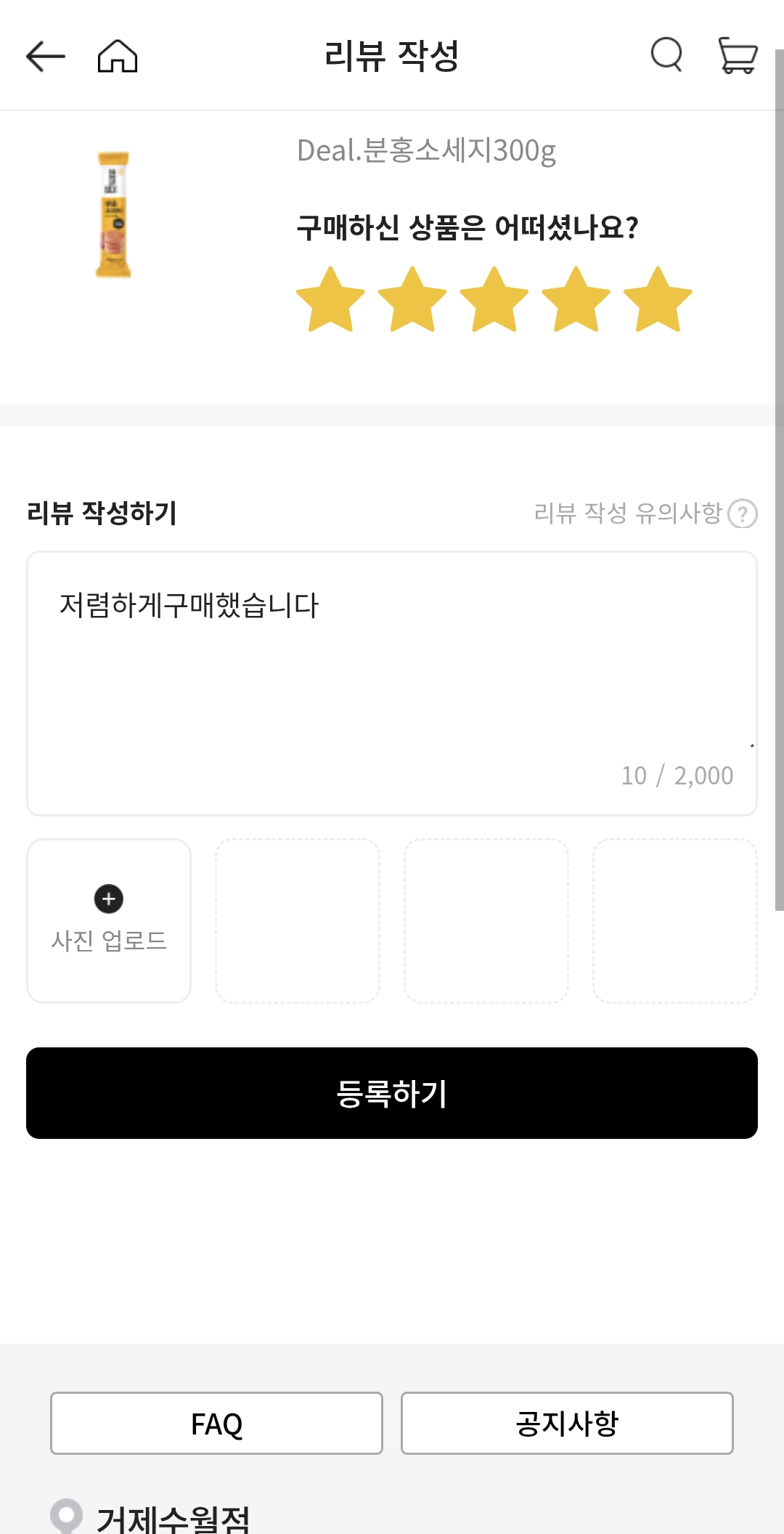Open review guidelines help question mark

pos(743,516)
